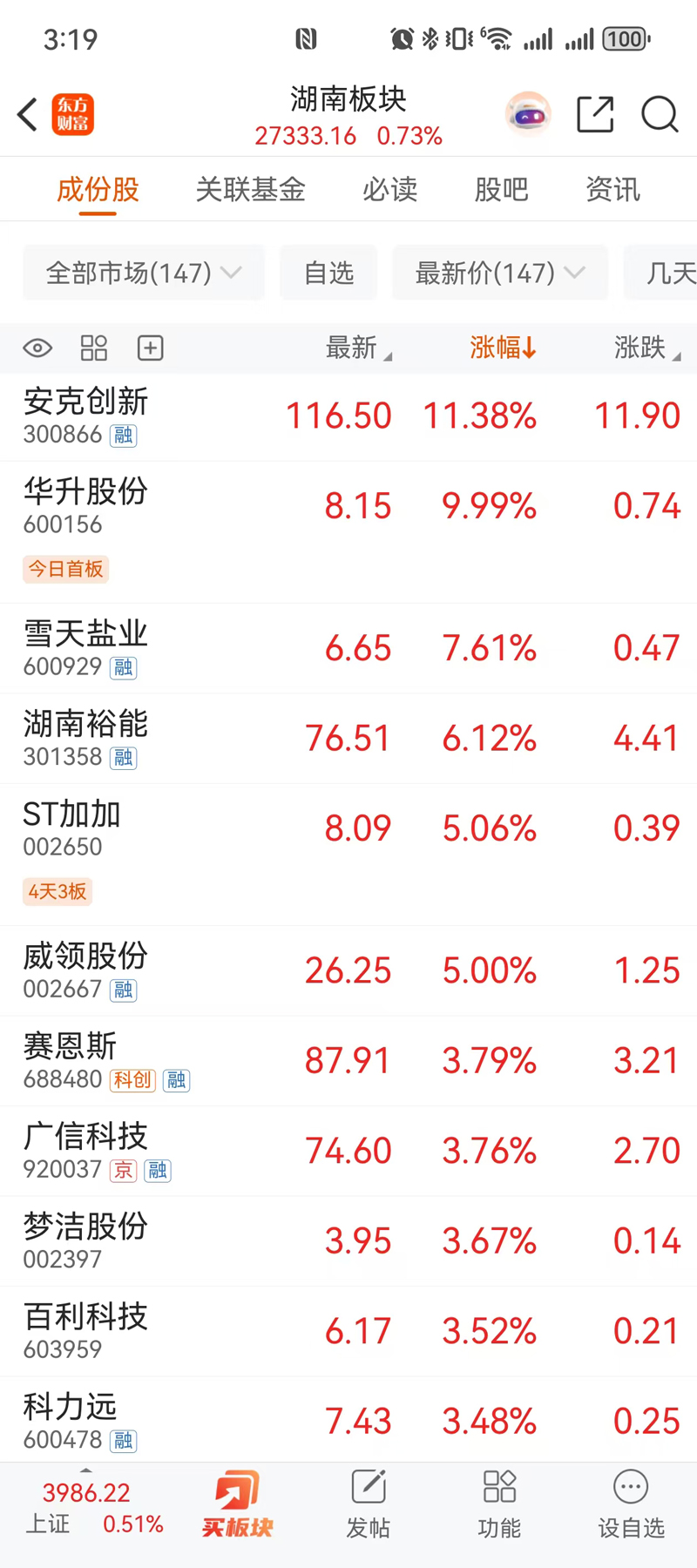Tap the 买板块 button
The width and height of the screenshot is (697, 1568).
coord(237,1504)
